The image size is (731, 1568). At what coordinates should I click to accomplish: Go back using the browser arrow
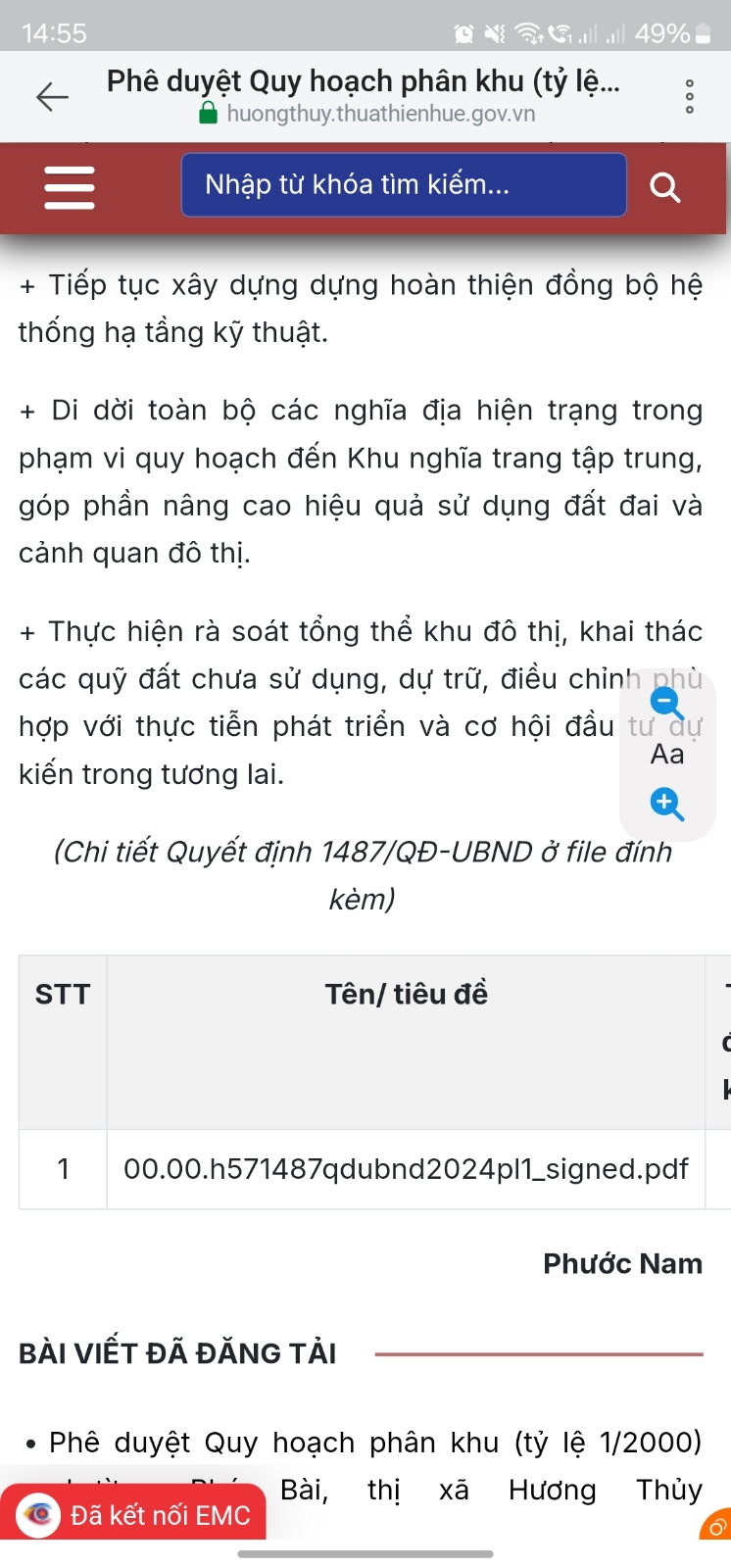point(52,96)
